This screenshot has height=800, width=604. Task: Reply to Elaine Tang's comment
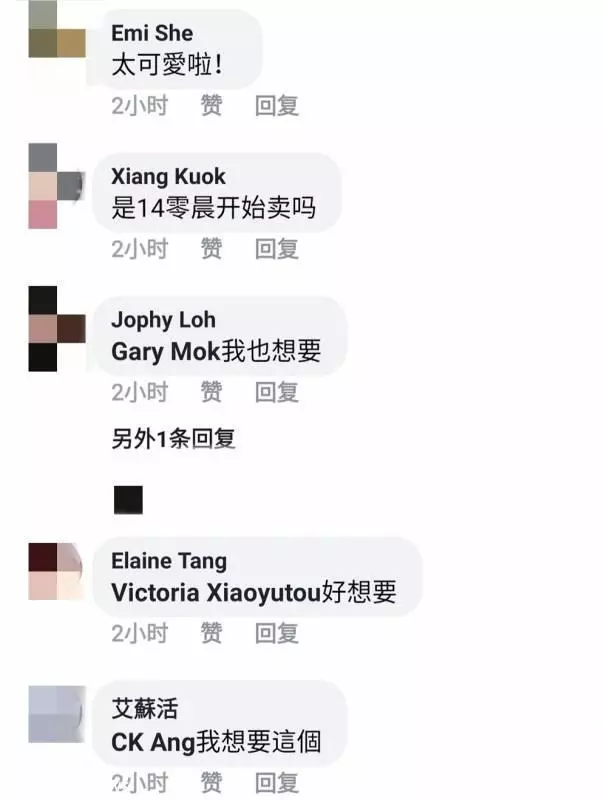(277, 632)
